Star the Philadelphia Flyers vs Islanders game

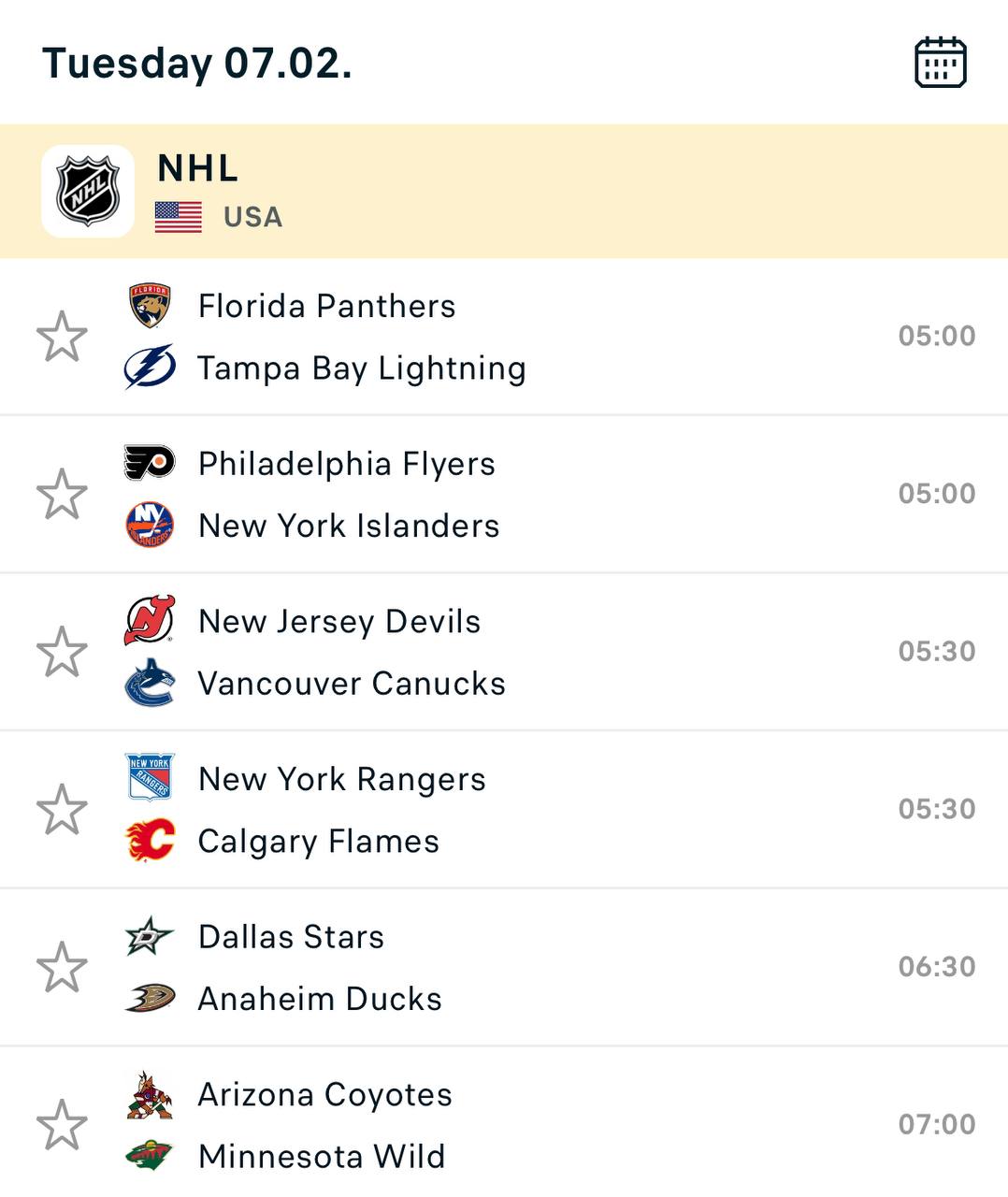[x=62, y=494]
